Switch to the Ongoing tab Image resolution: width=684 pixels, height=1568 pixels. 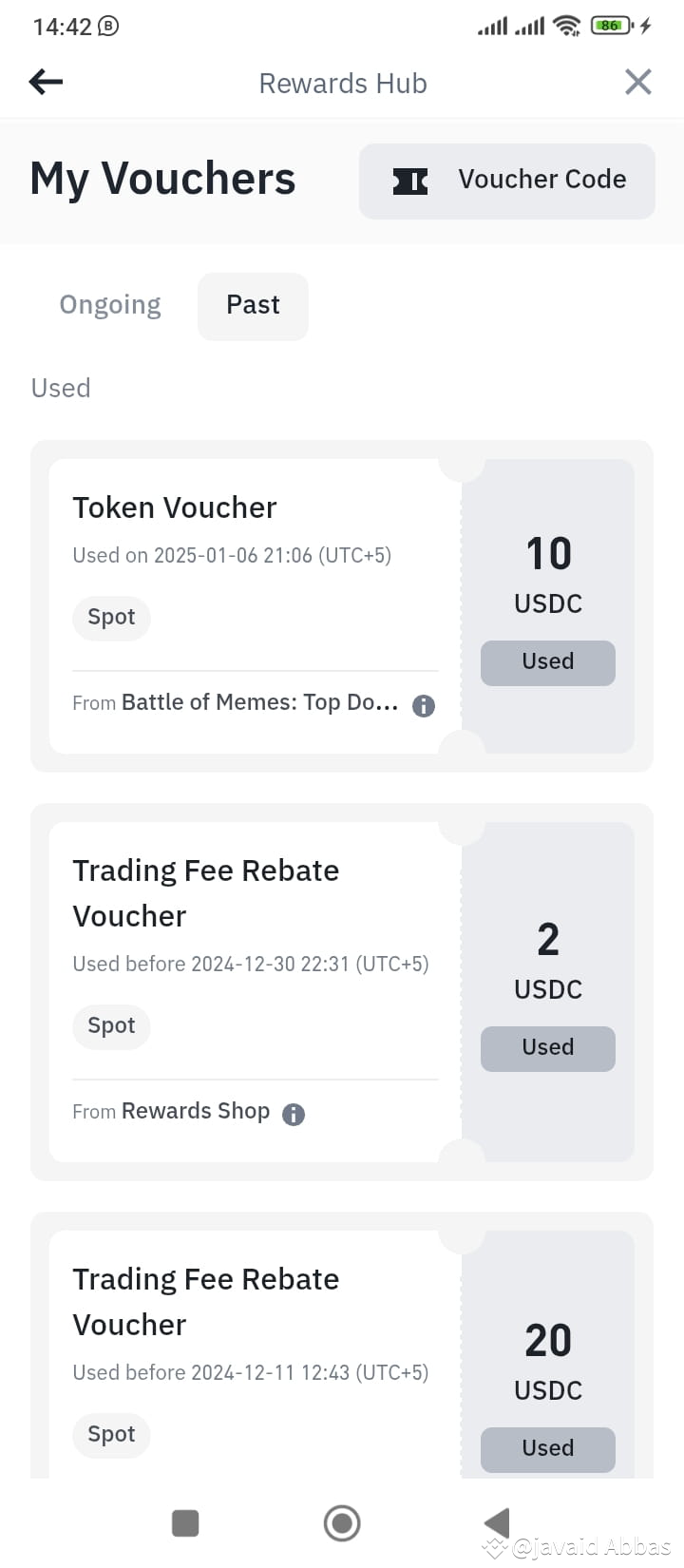pos(109,304)
